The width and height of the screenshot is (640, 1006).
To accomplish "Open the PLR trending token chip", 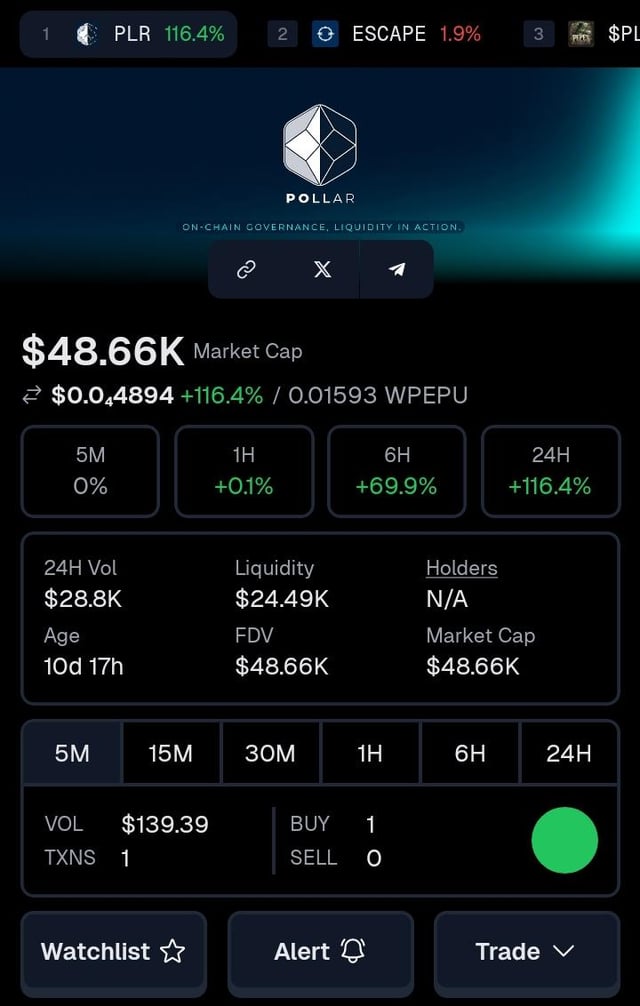I will (x=128, y=34).
